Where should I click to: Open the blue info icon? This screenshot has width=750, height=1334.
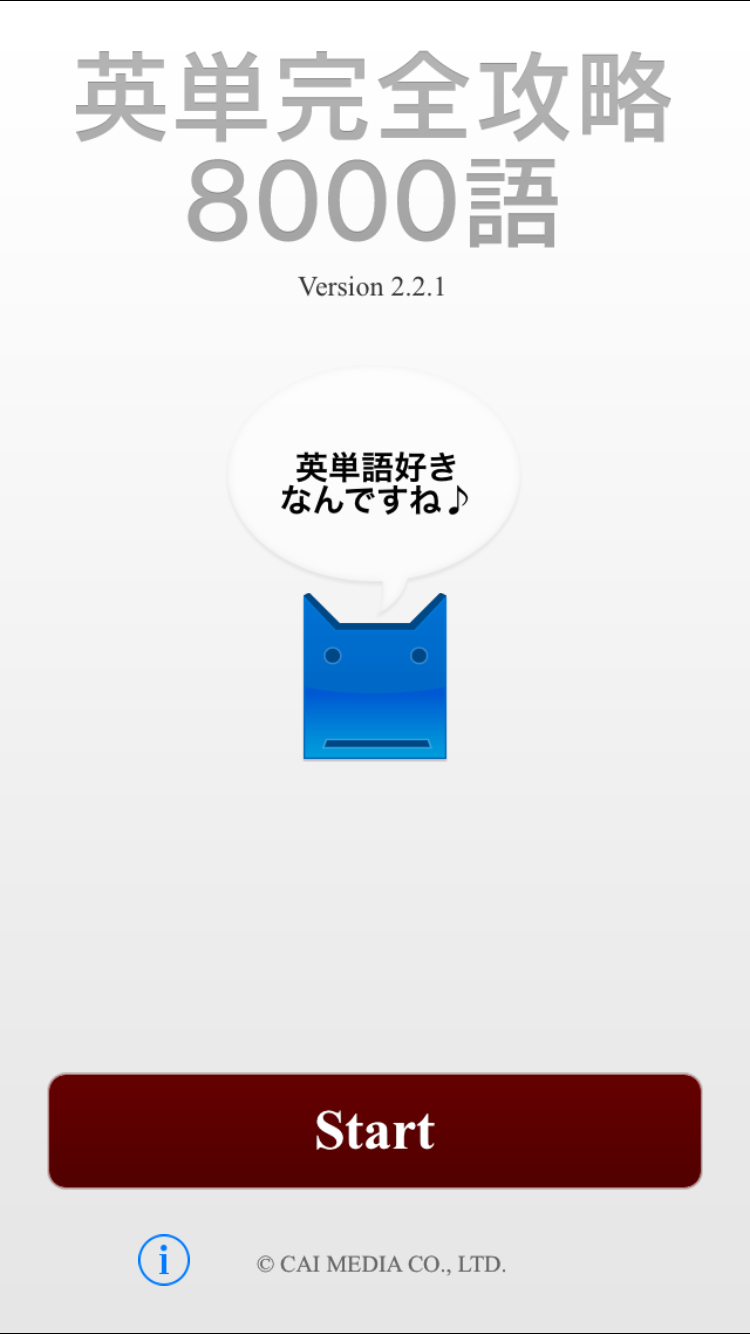click(x=164, y=1260)
